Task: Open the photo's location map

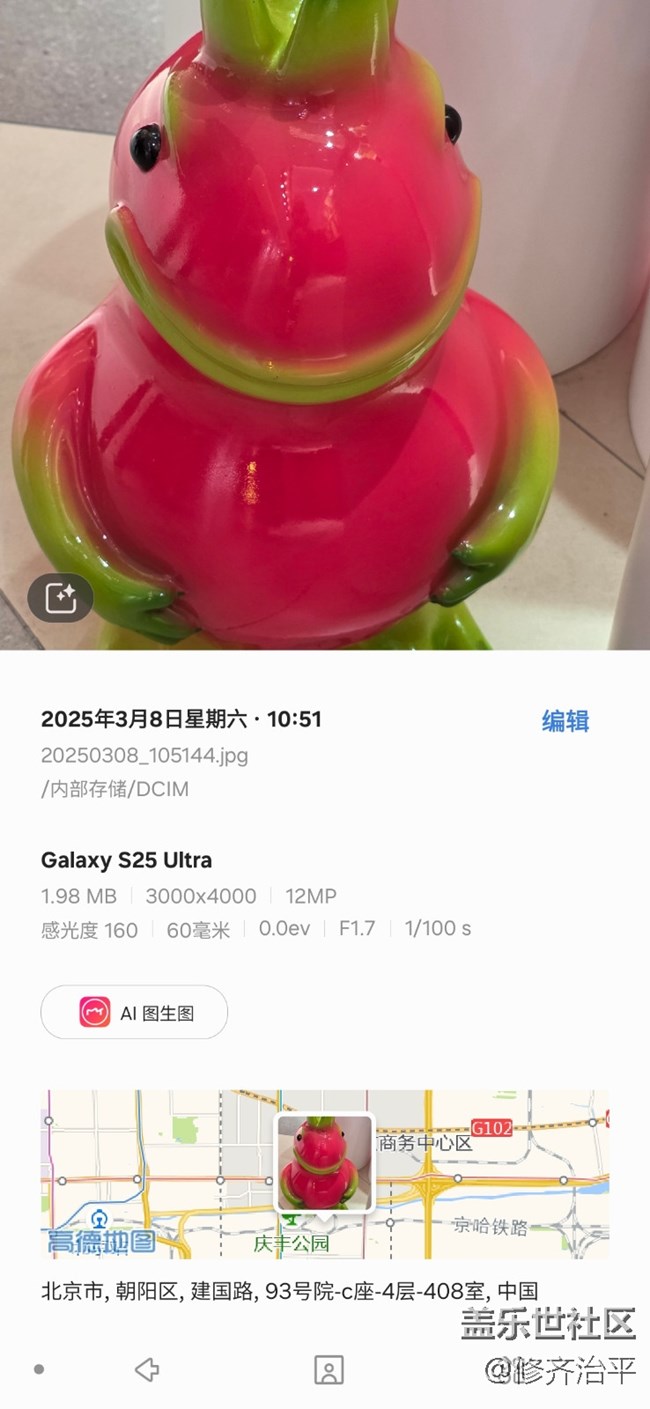Action: point(324,1174)
